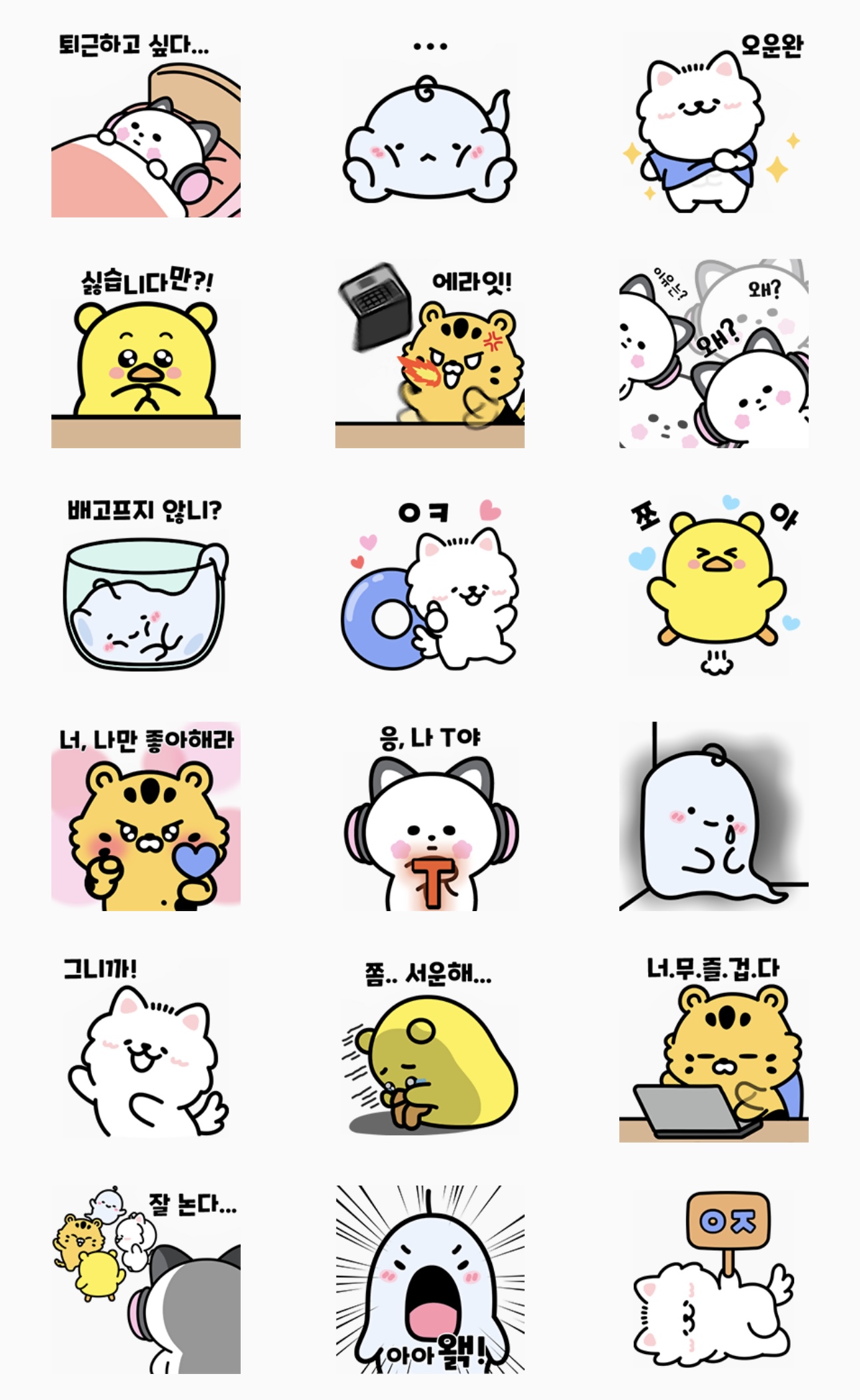Tap the '에라잇!' tiger sticker

click(x=430, y=354)
